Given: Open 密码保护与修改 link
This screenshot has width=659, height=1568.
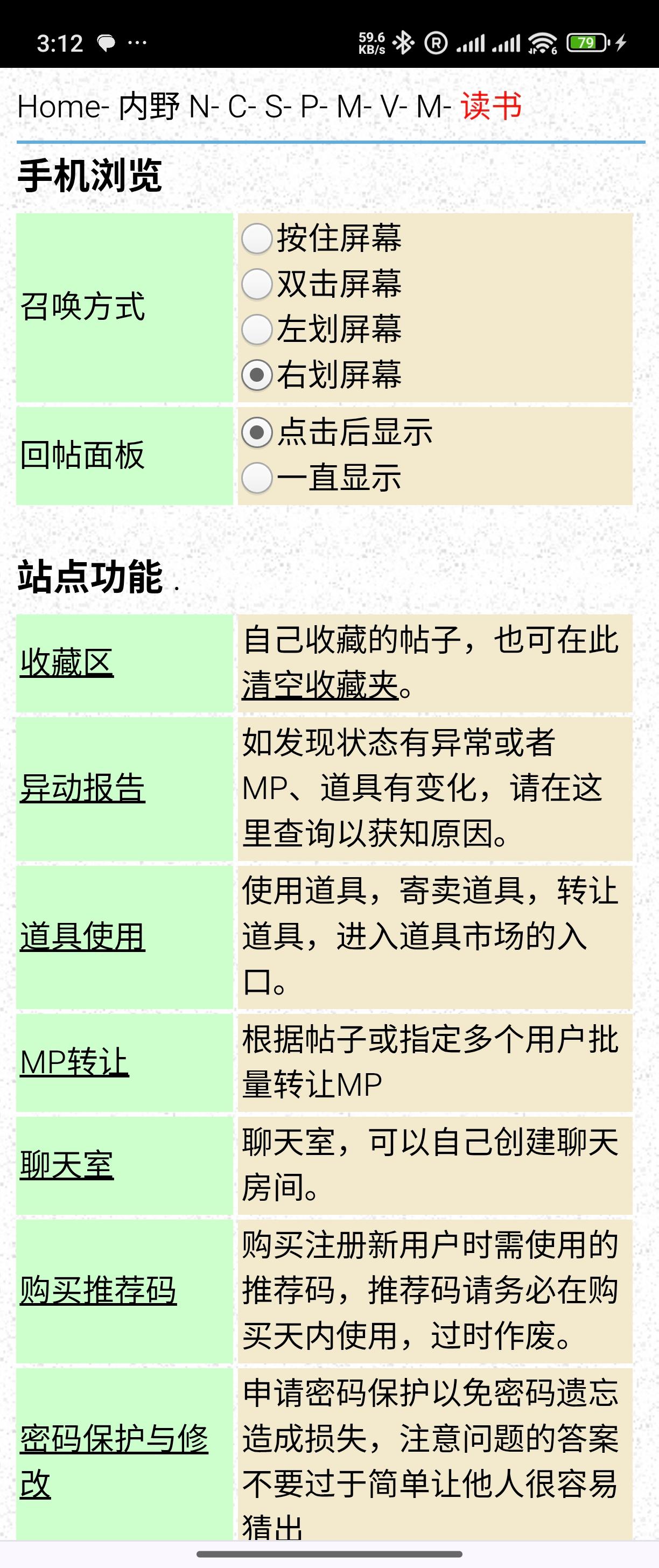Looking at the screenshot, I should point(114,1439).
